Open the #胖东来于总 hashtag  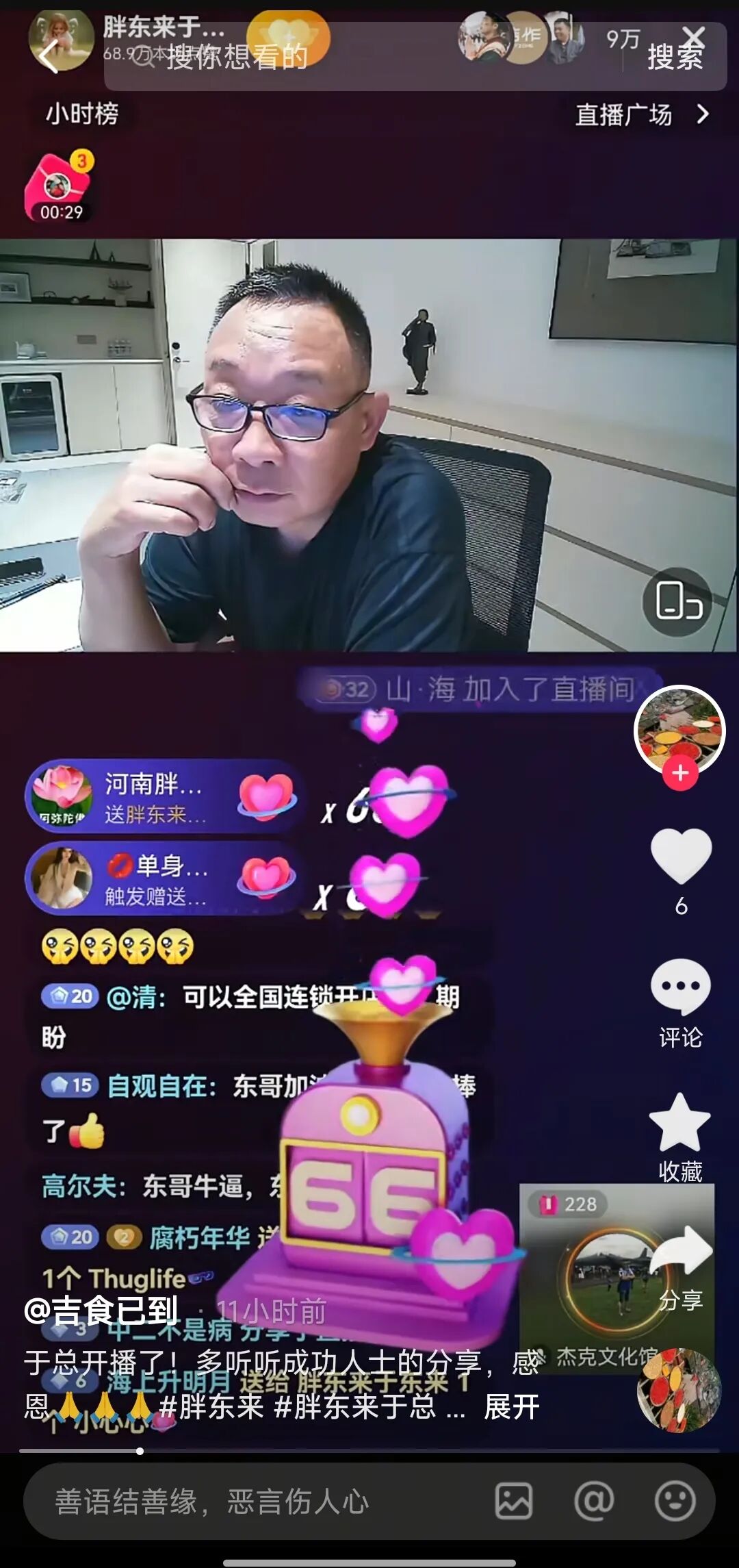click(355, 1408)
